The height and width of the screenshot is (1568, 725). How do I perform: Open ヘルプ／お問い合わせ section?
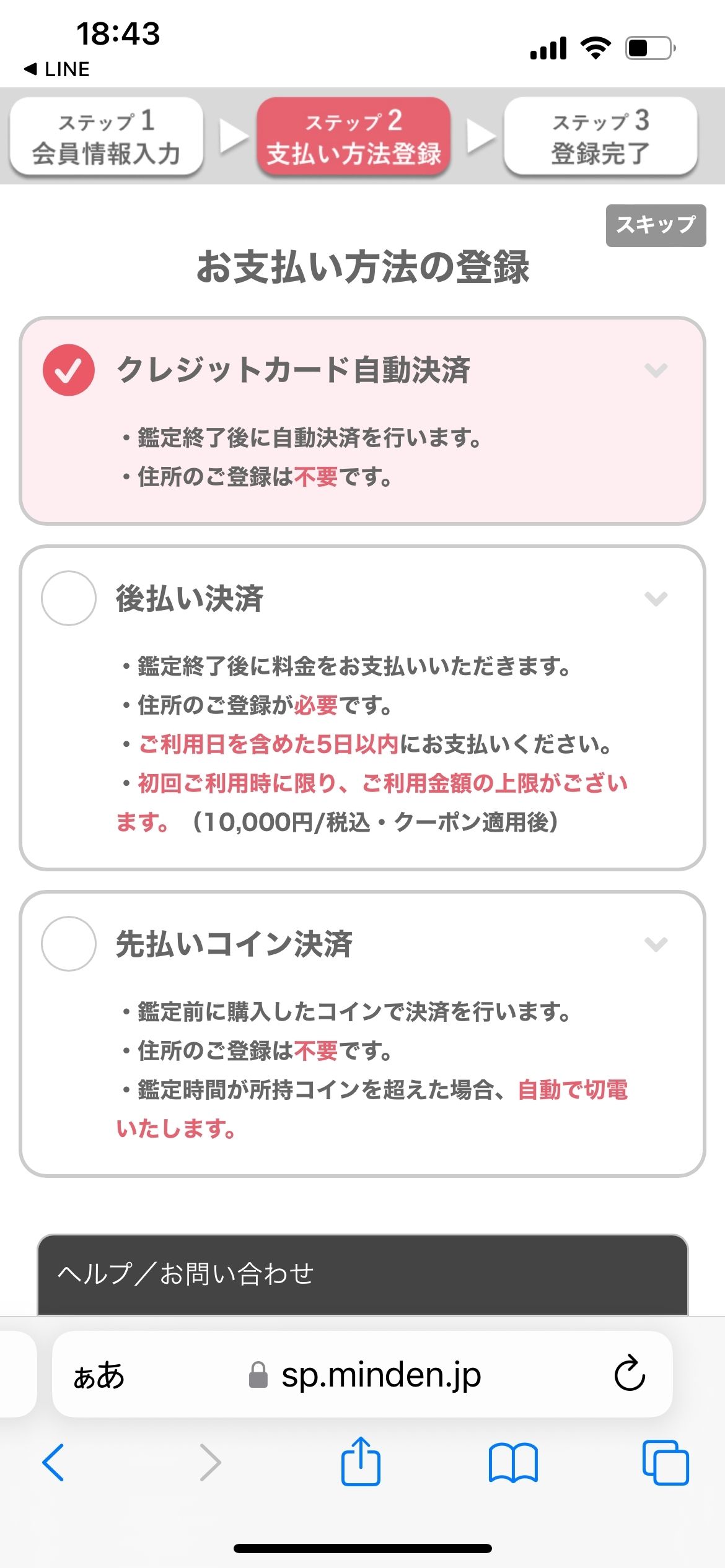(362, 1274)
